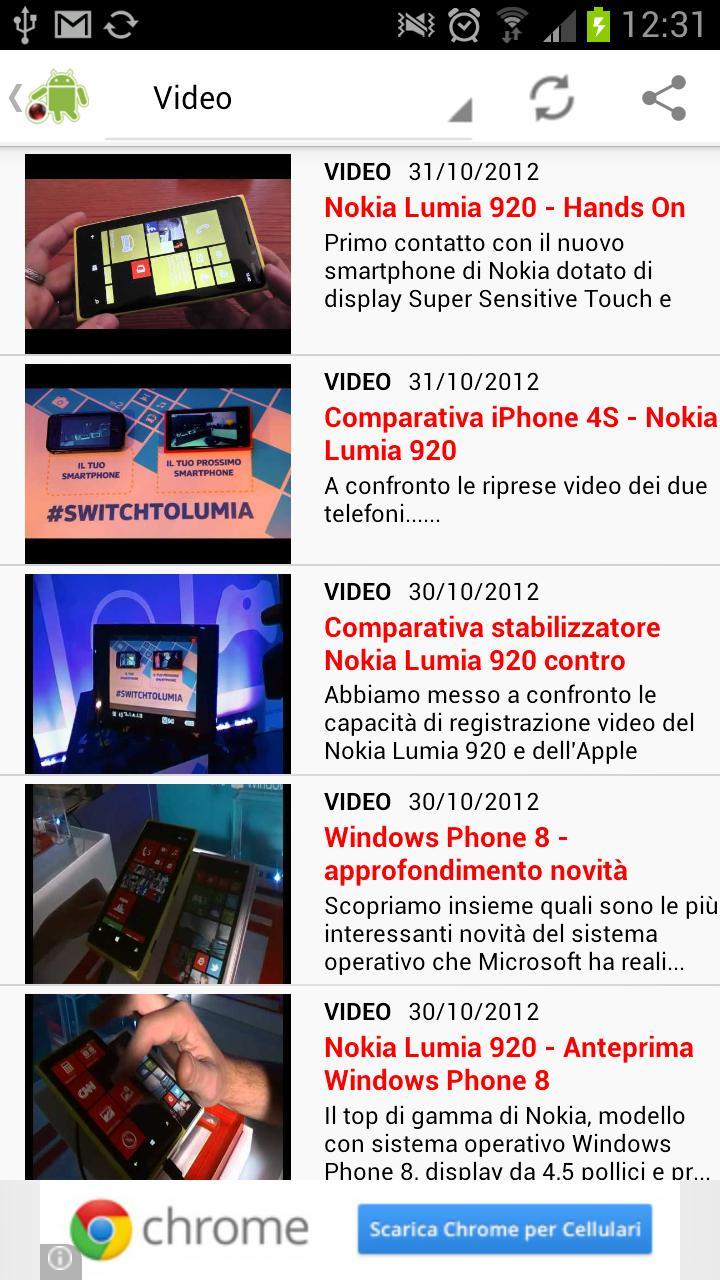Open the ad info icon
720x1280 pixels.
[59, 1259]
